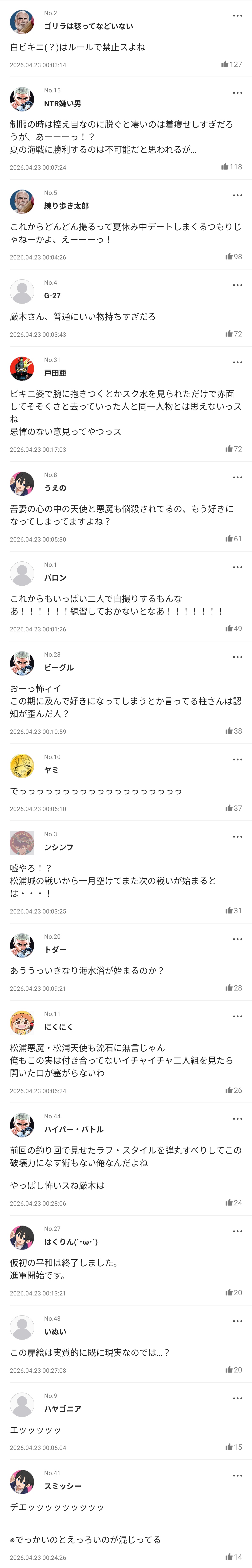
Task: Open the overflow menu on ハヤゴニア's comment
Action: 237,1398
